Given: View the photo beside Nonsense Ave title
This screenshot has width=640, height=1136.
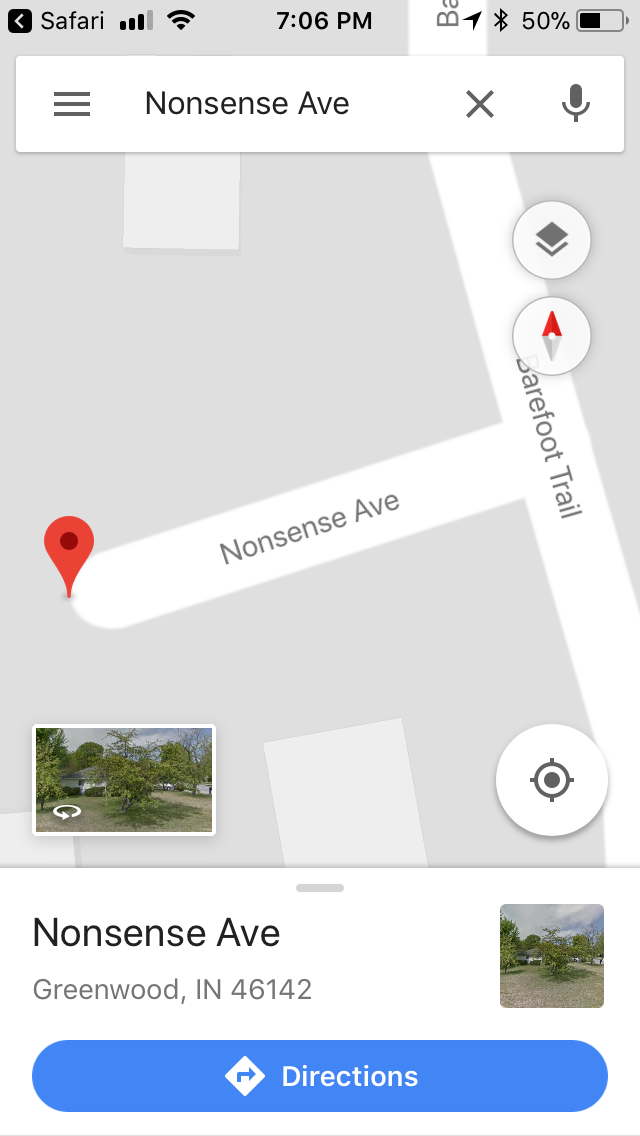Looking at the screenshot, I should (552, 956).
